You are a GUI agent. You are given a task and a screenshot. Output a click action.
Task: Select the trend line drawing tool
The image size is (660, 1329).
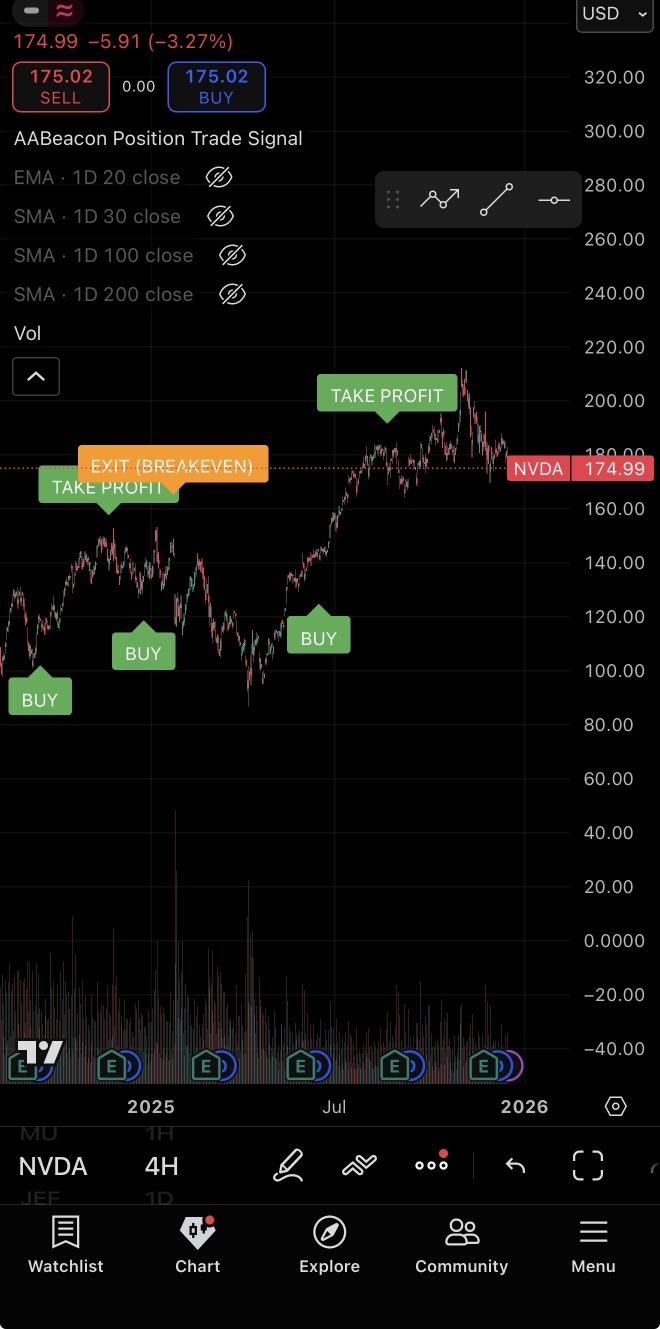(x=497, y=200)
